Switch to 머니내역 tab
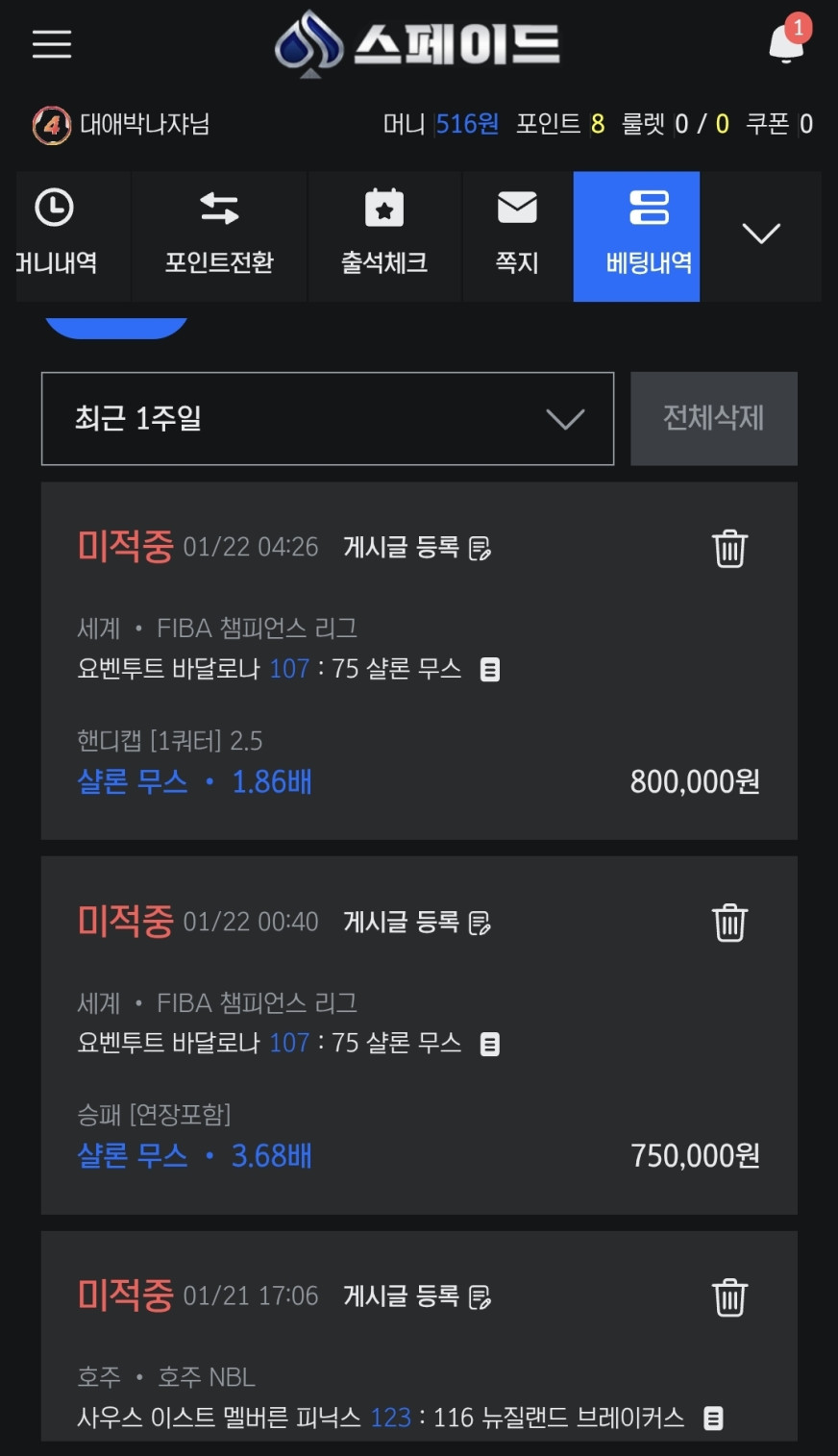Screen dimensions: 838x1456 click(58, 235)
